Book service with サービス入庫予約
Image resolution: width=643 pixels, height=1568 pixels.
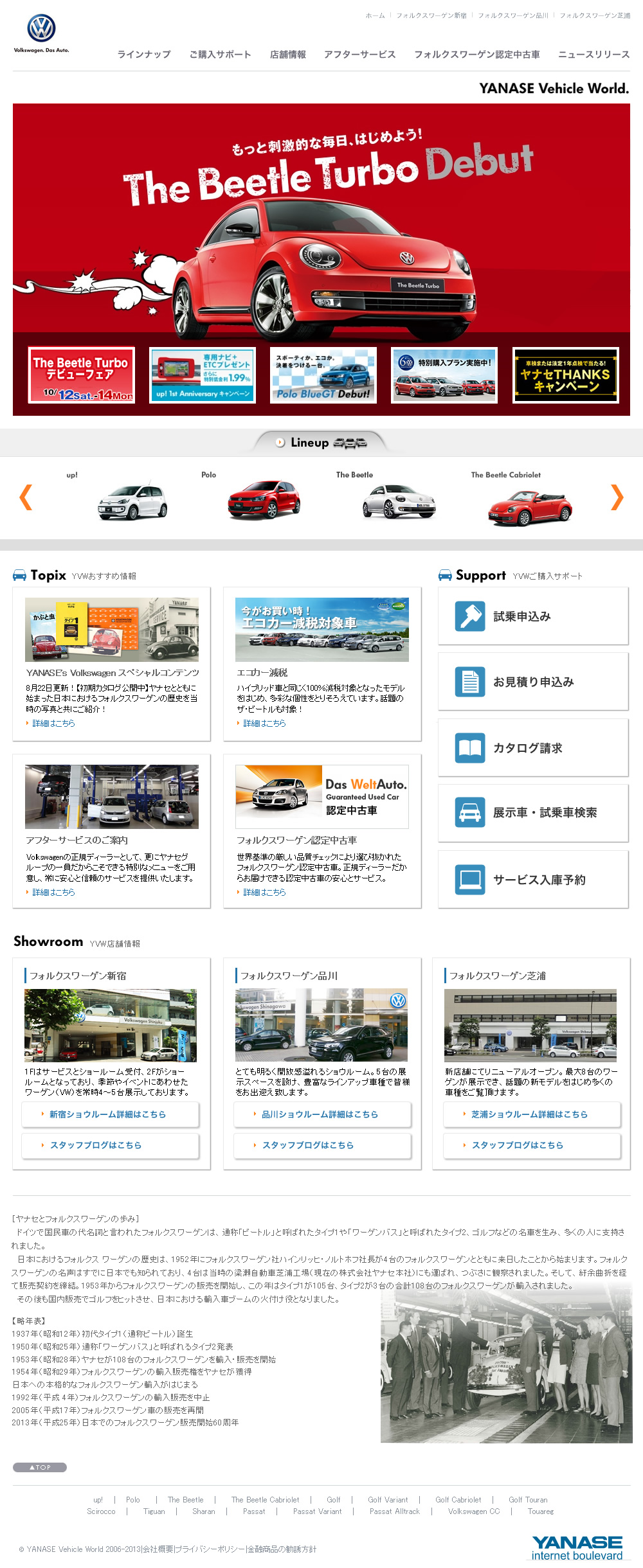[x=533, y=880]
